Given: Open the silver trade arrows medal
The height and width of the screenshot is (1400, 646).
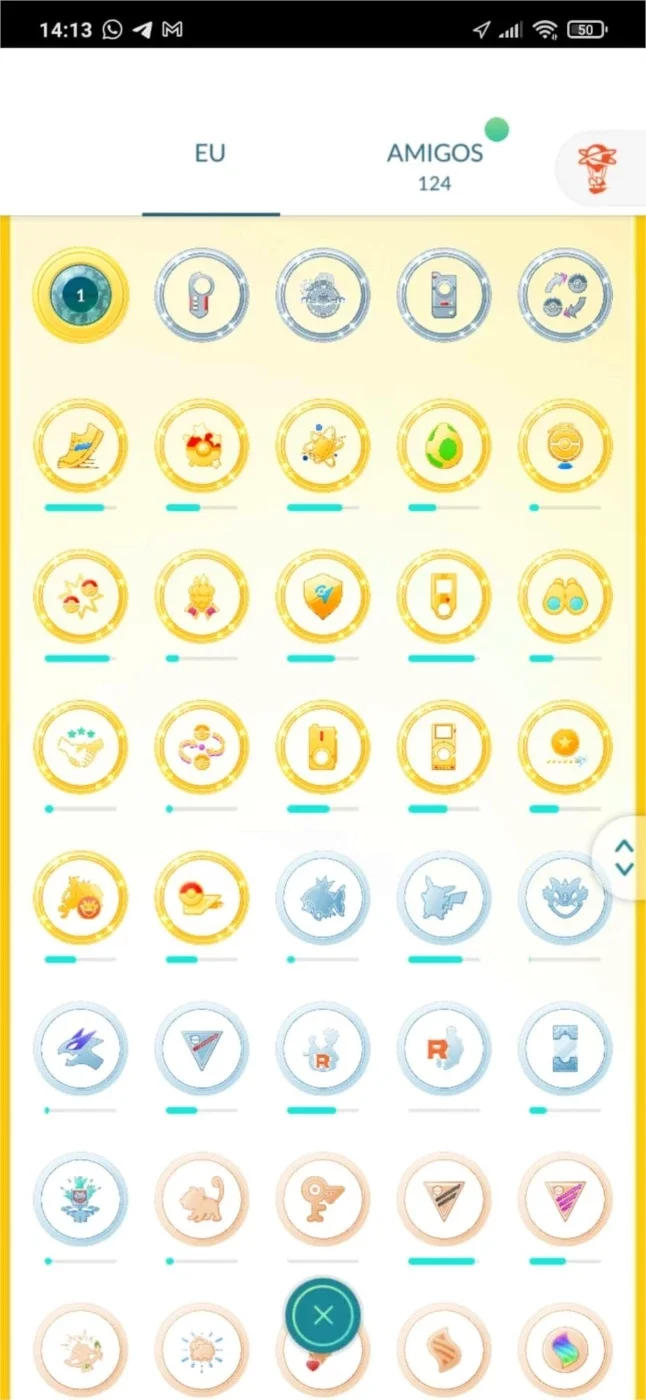Looking at the screenshot, I should (x=565, y=295).
